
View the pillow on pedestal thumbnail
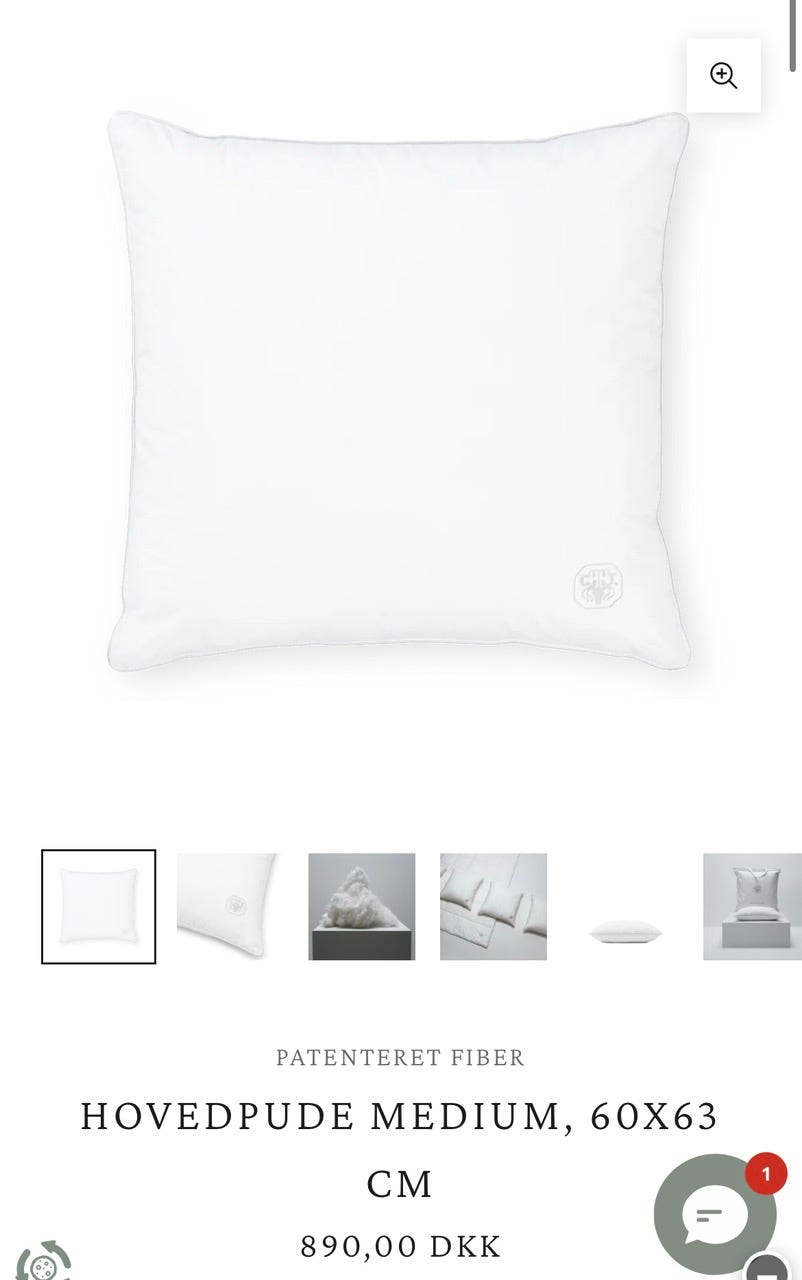752,906
